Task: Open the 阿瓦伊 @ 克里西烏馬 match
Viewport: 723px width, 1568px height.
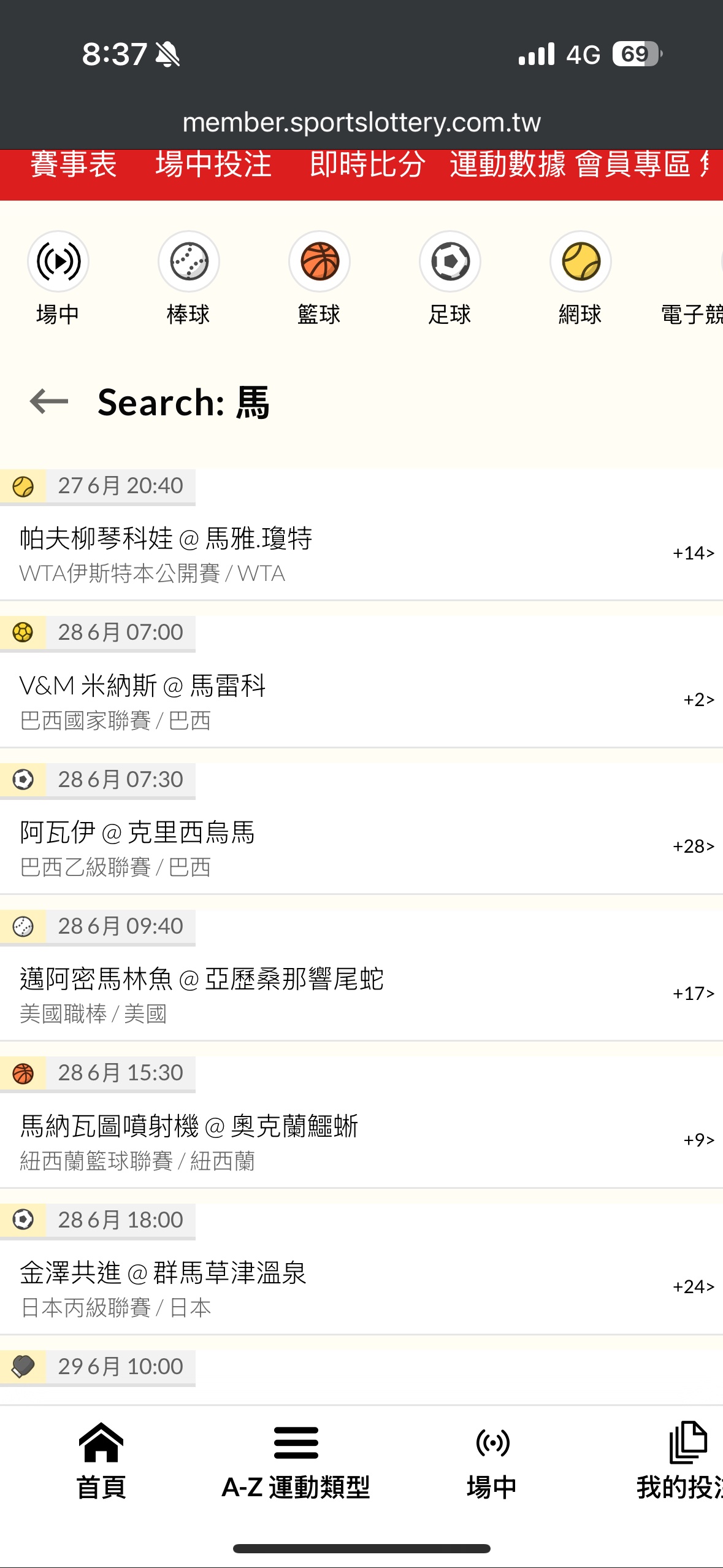Action: (x=361, y=847)
